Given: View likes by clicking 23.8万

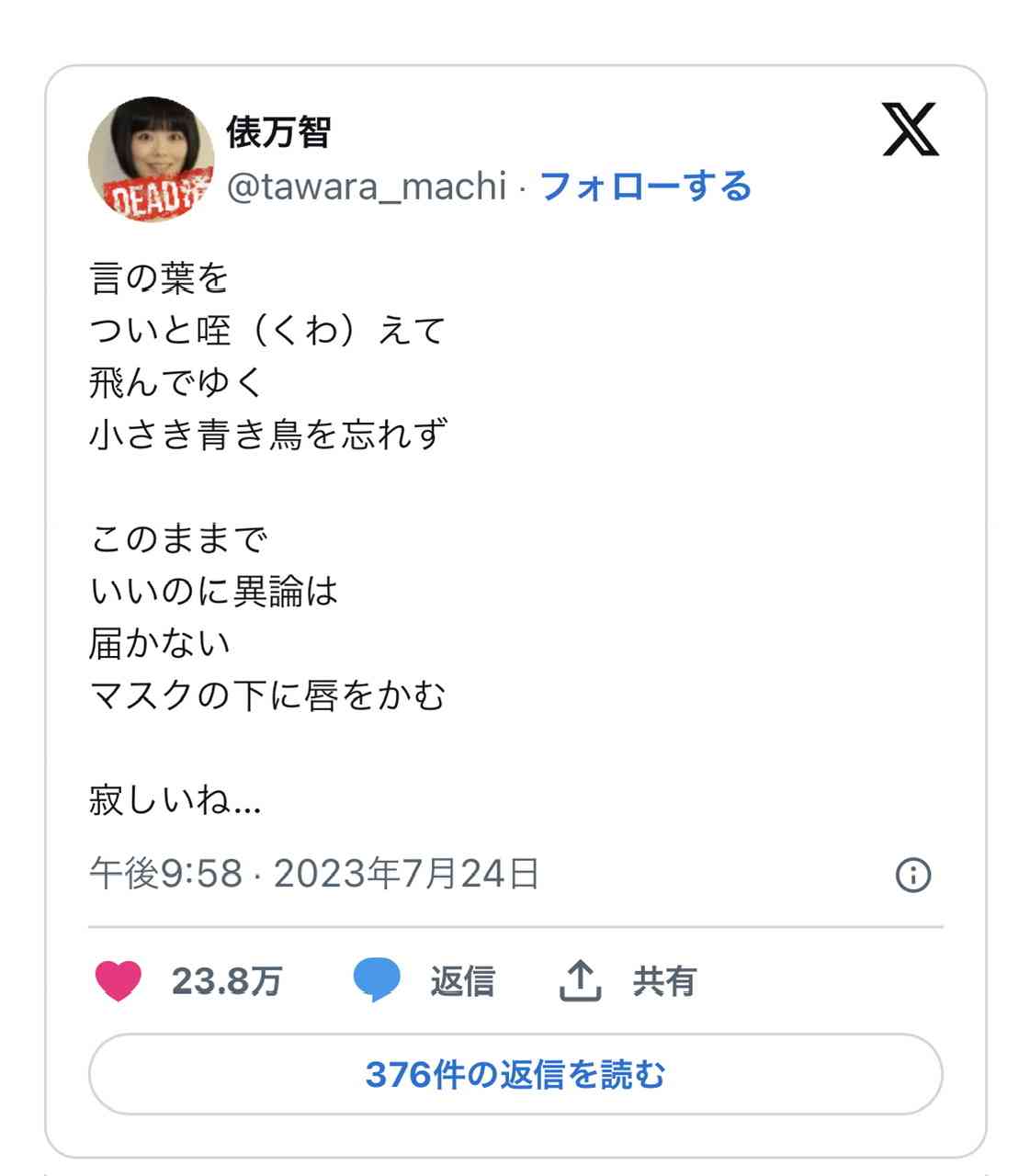Looking at the screenshot, I should click(x=225, y=981).
